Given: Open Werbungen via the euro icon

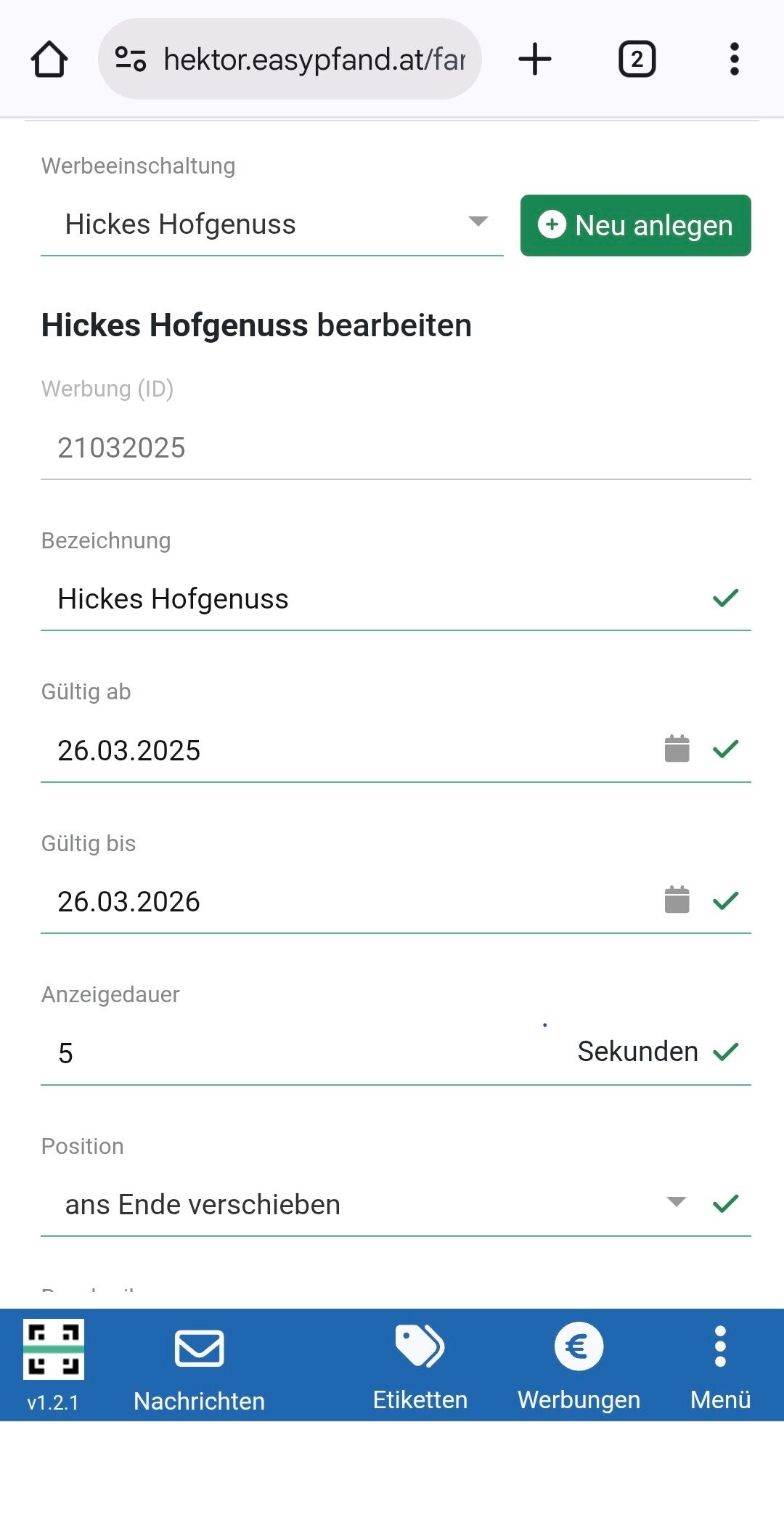Looking at the screenshot, I should point(579,1346).
